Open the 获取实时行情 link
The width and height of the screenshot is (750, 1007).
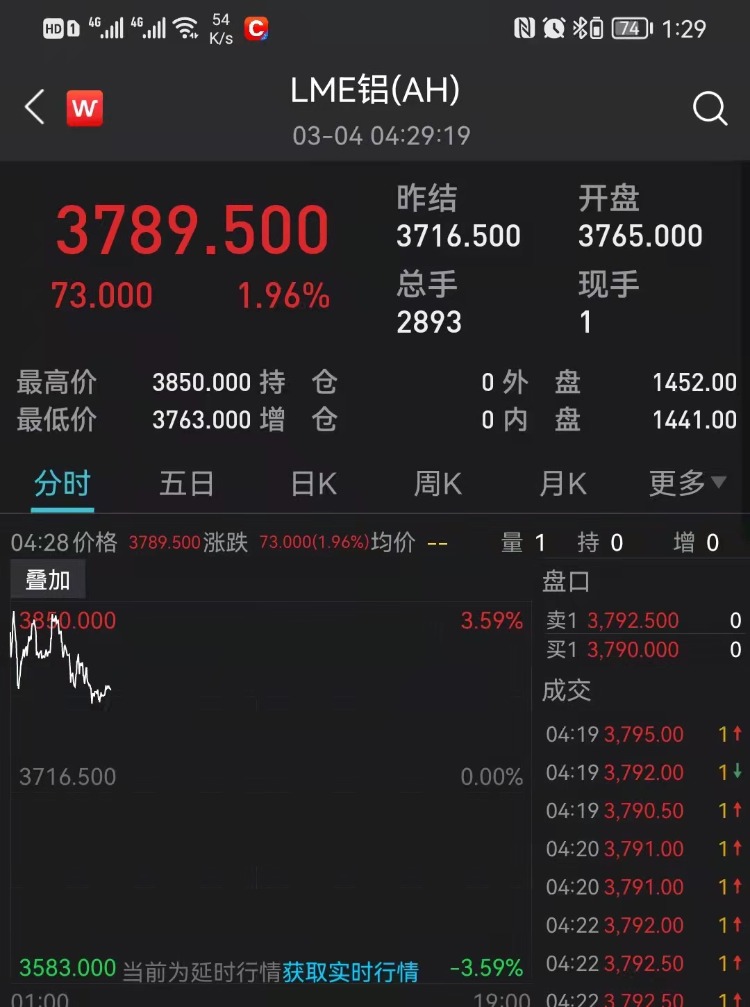click(351, 970)
